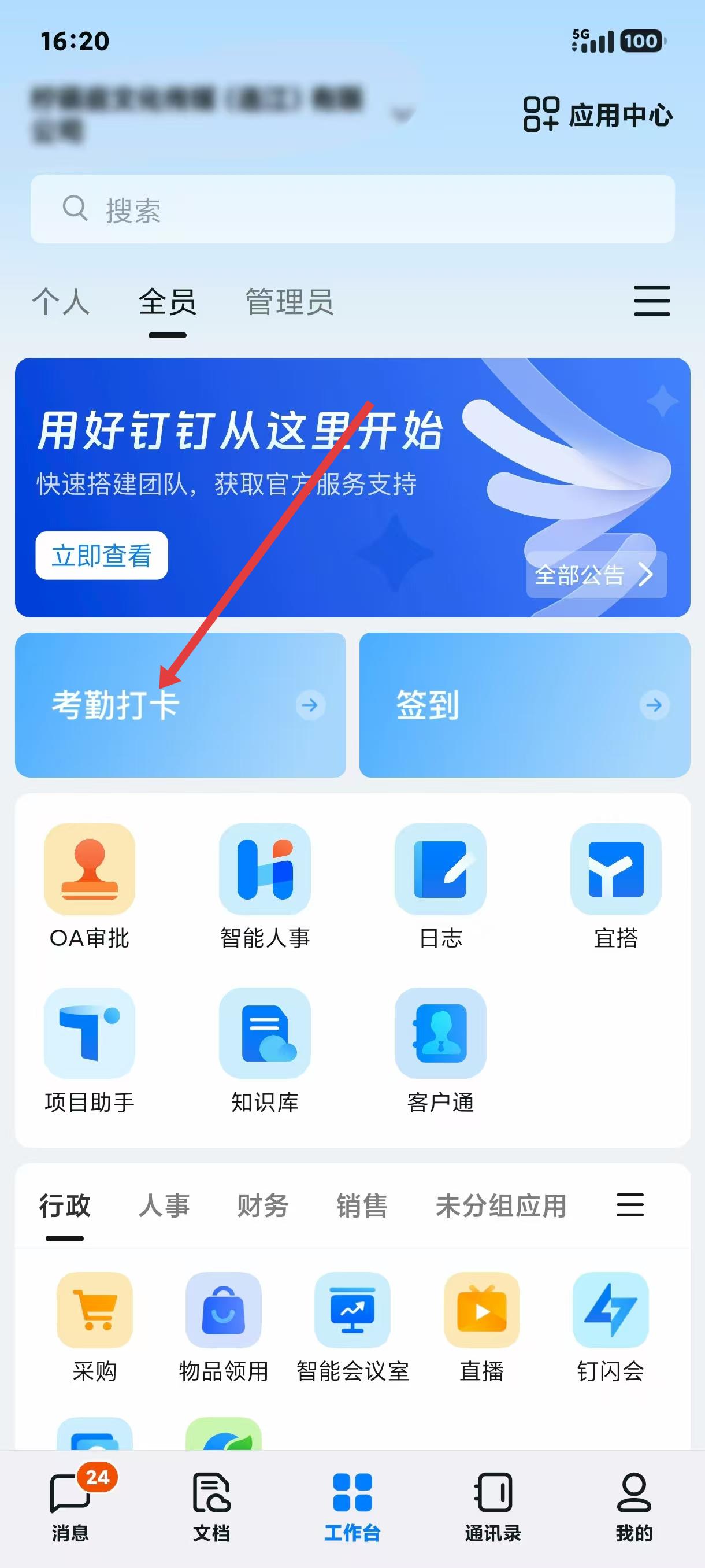Select the 财务 category tab

point(262,1205)
